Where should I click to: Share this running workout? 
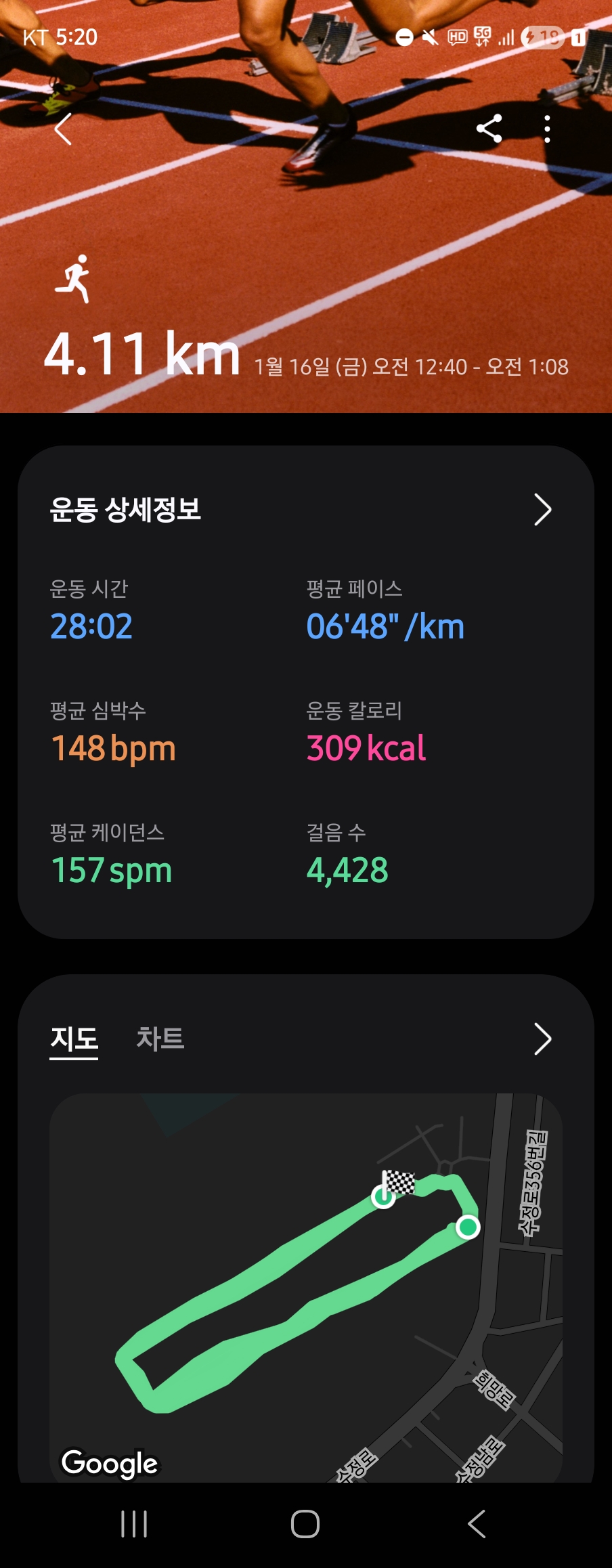point(489,129)
